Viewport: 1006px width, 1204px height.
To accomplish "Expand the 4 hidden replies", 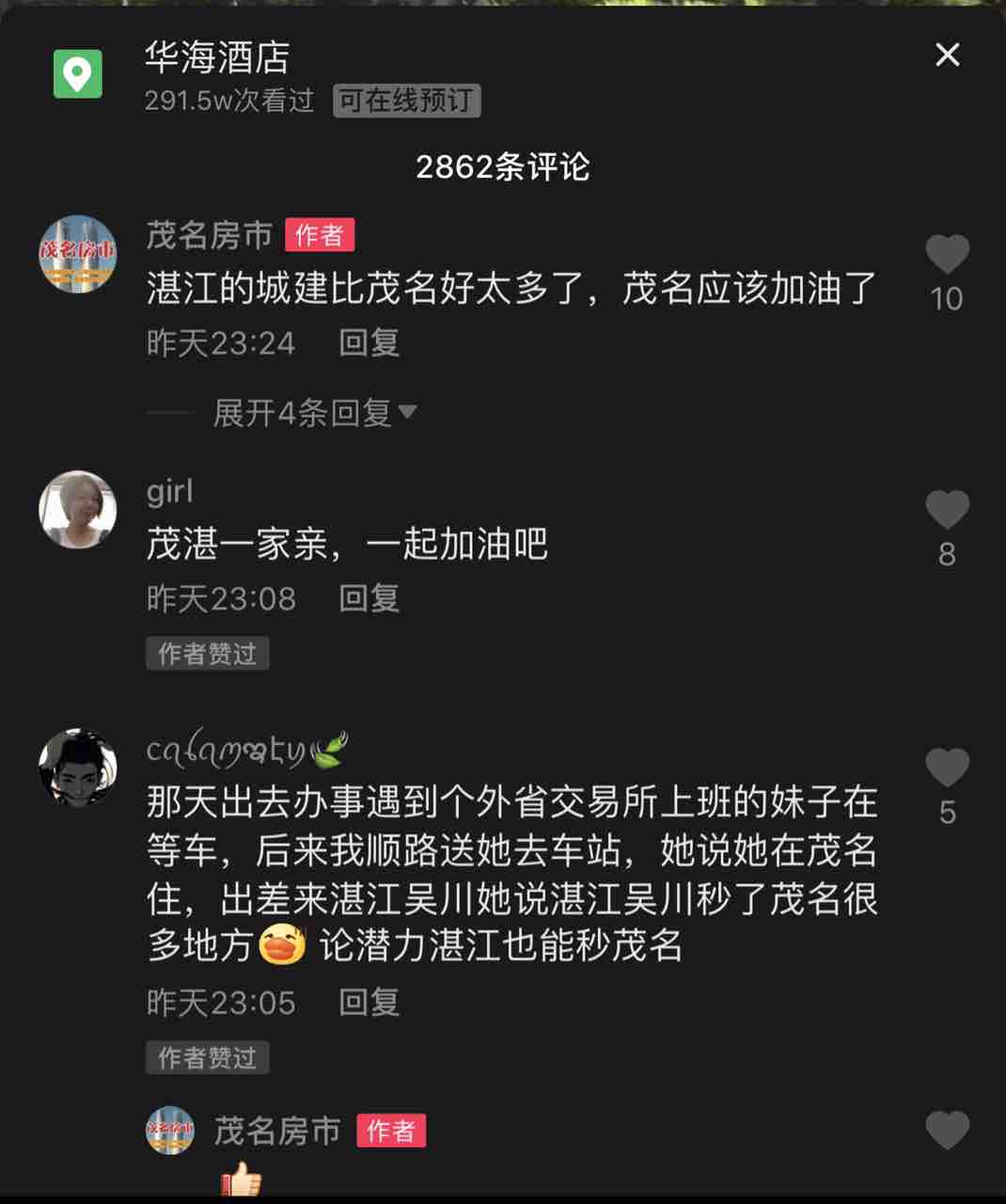I will coord(314,412).
